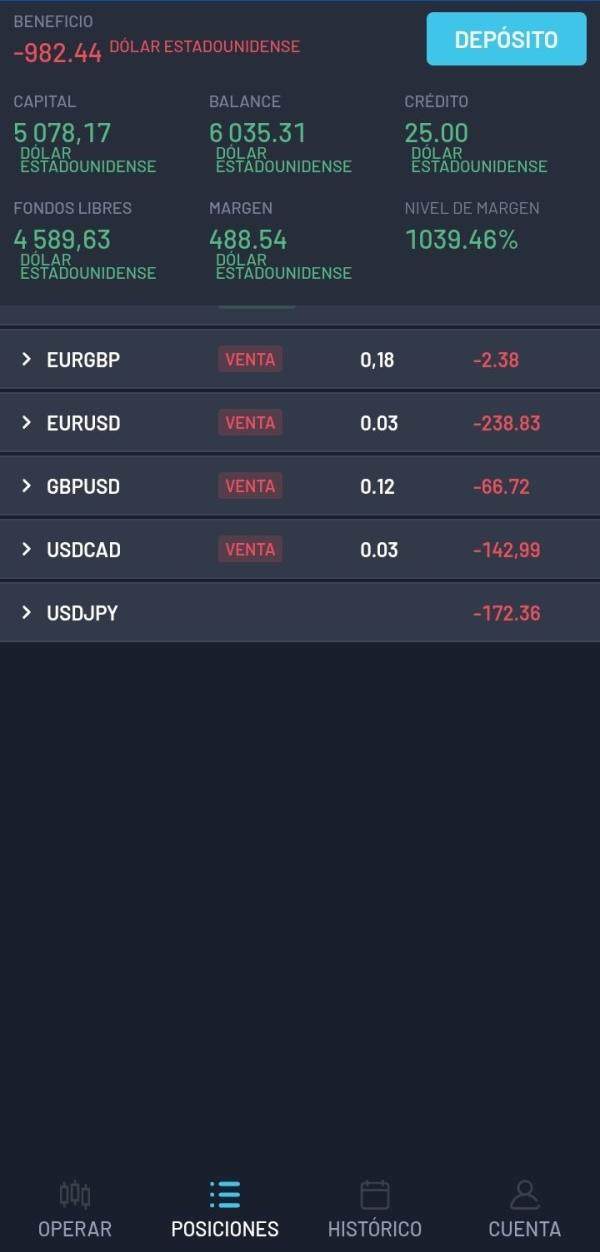This screenshot has height=1252, width=600.
Task: Expand the GBPUSD position row
Action: click(x=27, y=486)
